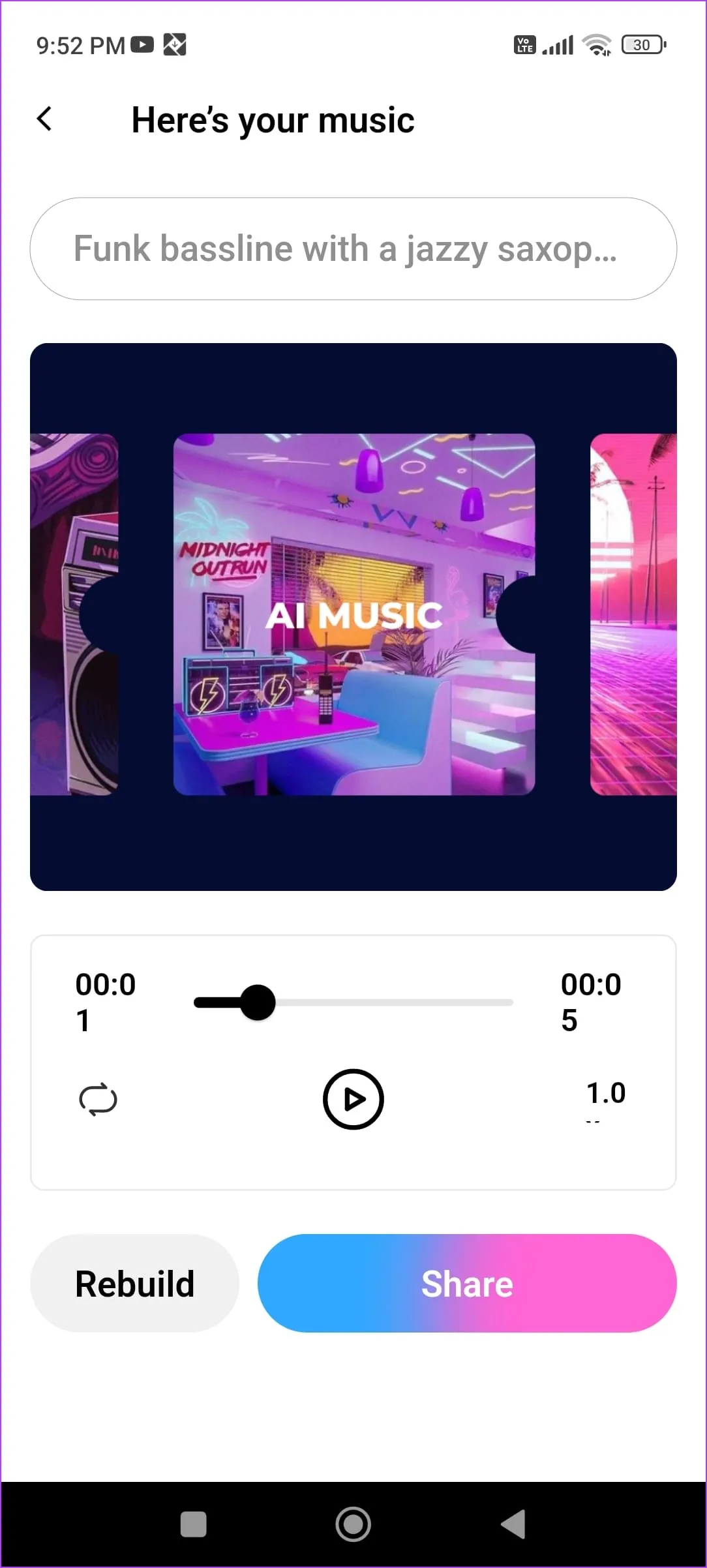
Task: Open recent apps from navigation bar
Action: point(193,1524)
